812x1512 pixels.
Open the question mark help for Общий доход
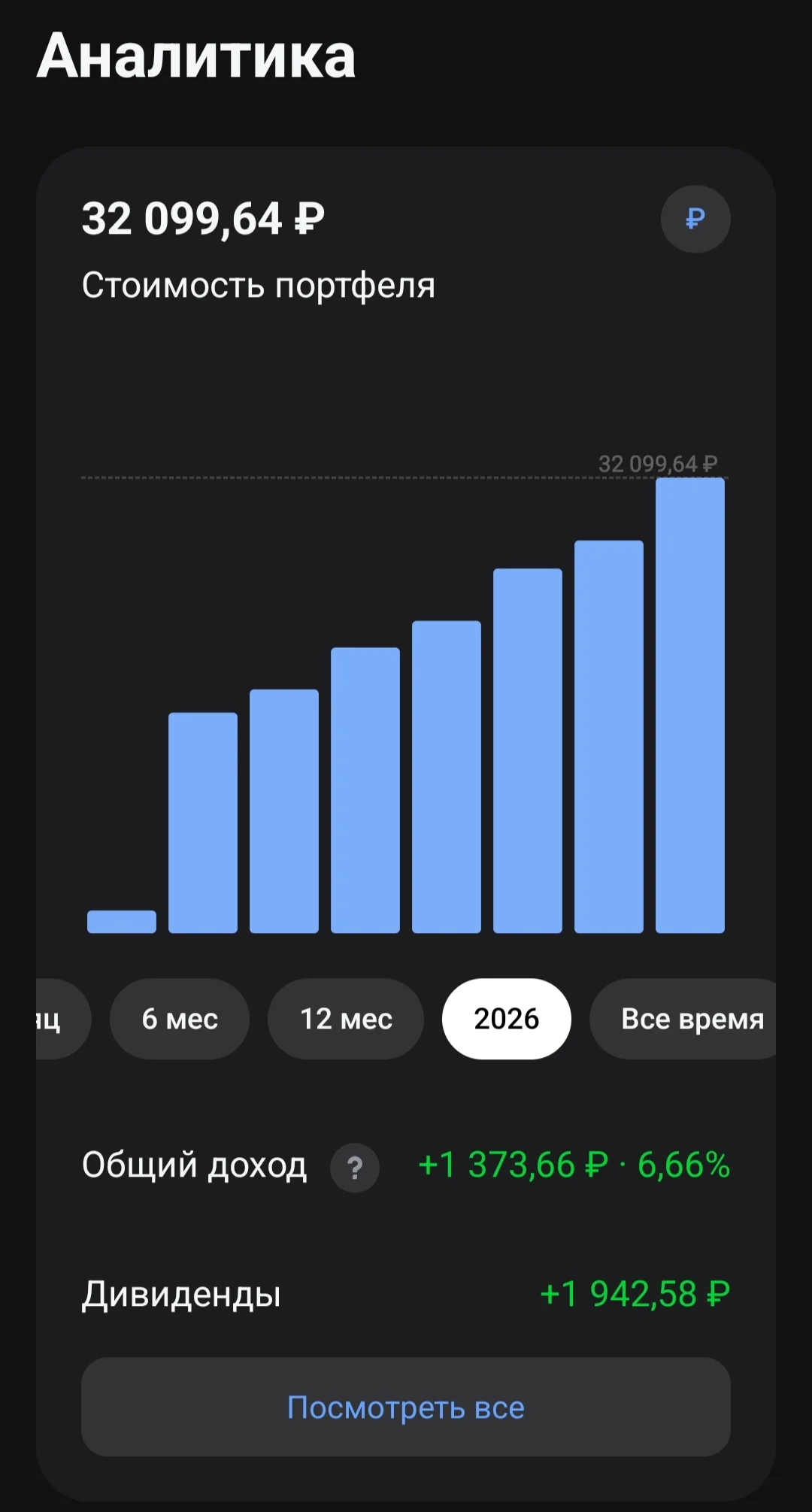click(x=355, y=1168)
